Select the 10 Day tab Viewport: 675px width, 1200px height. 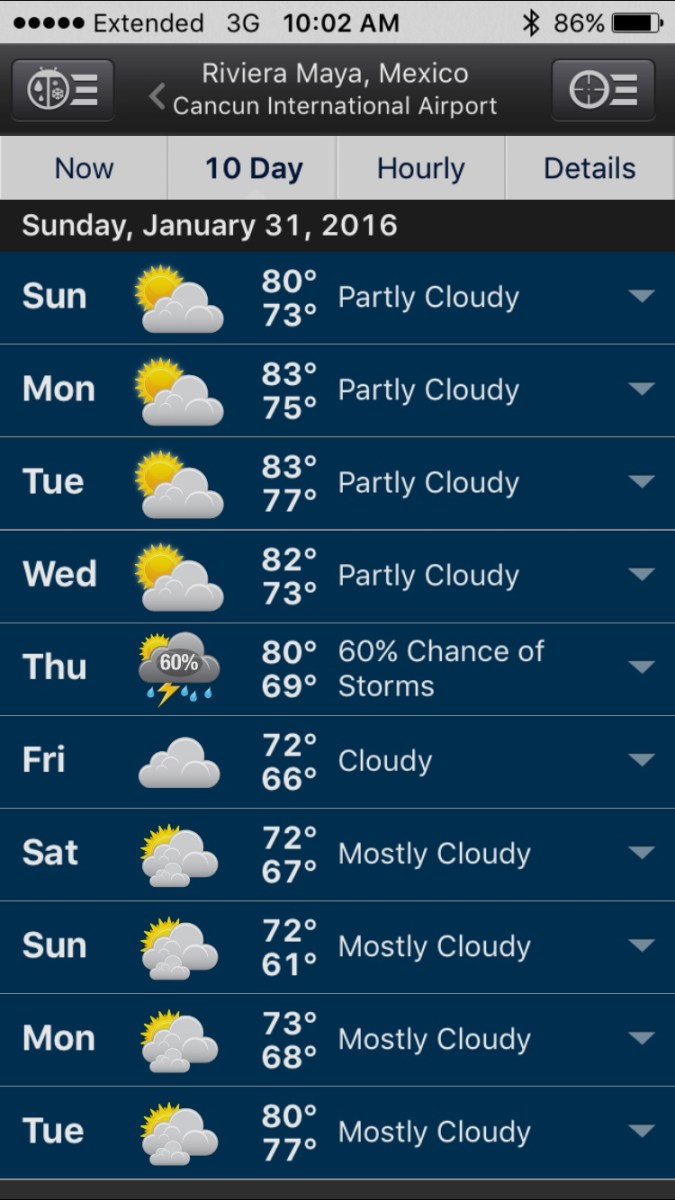coord(253,168)
